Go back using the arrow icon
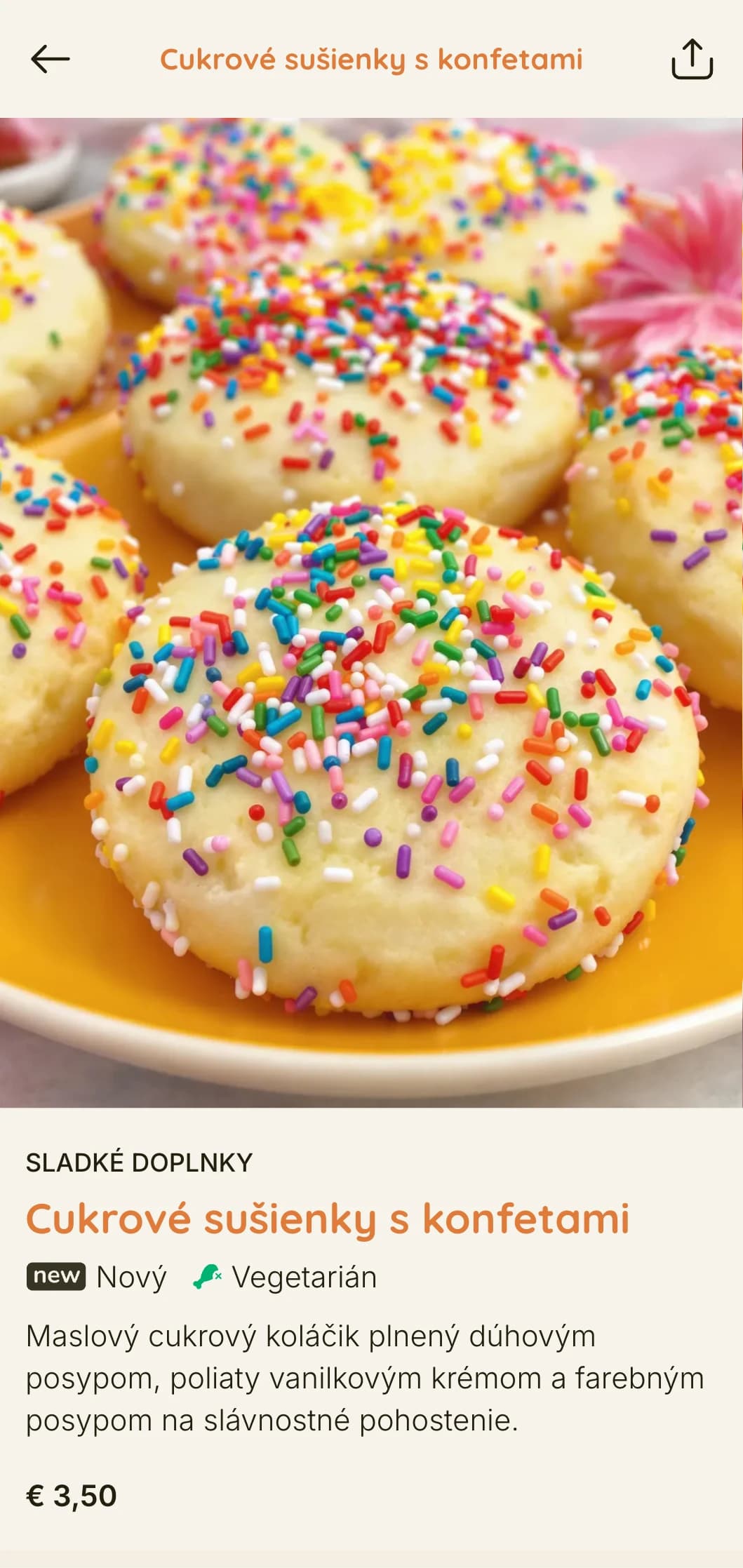The image size is (743, 1568). 51,60
